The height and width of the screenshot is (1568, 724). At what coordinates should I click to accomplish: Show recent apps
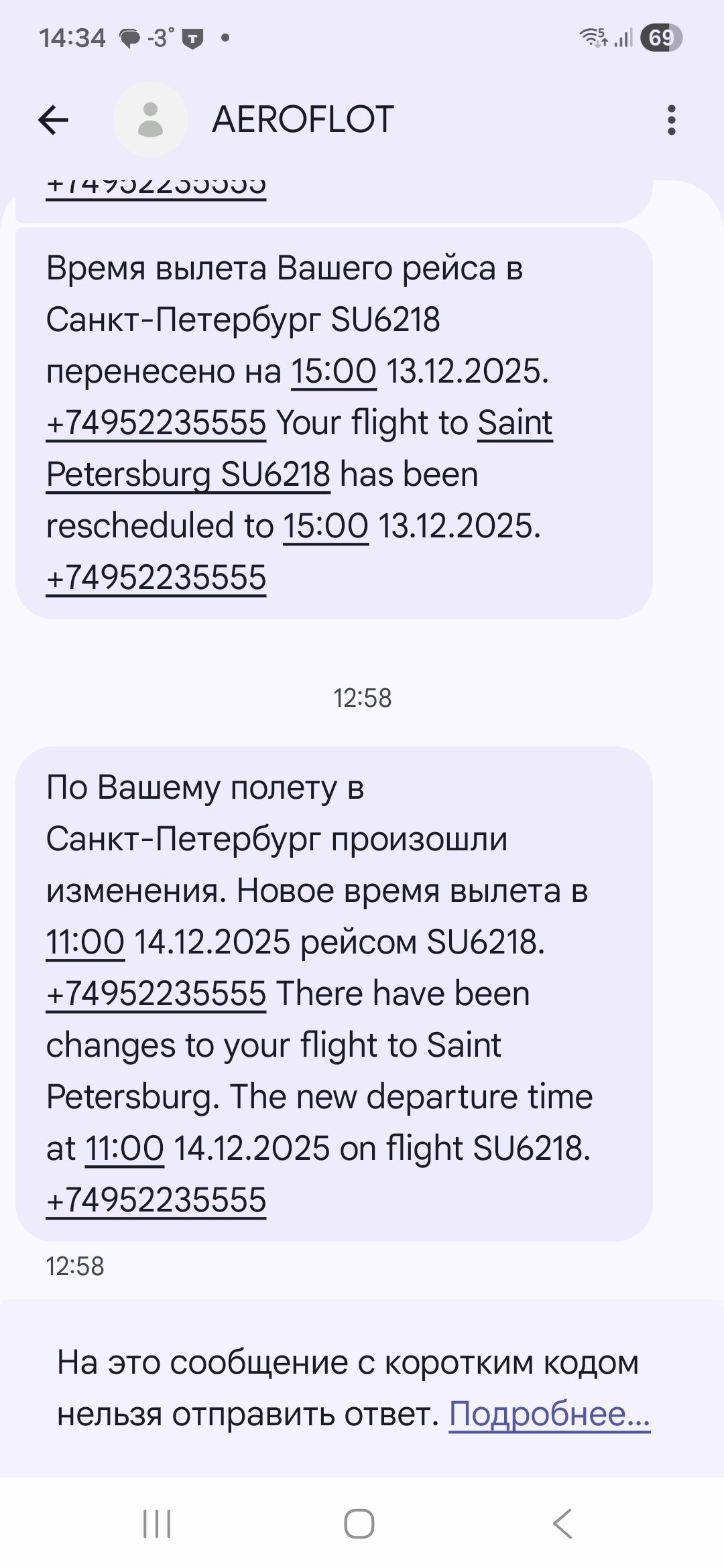coord(157,1524)
